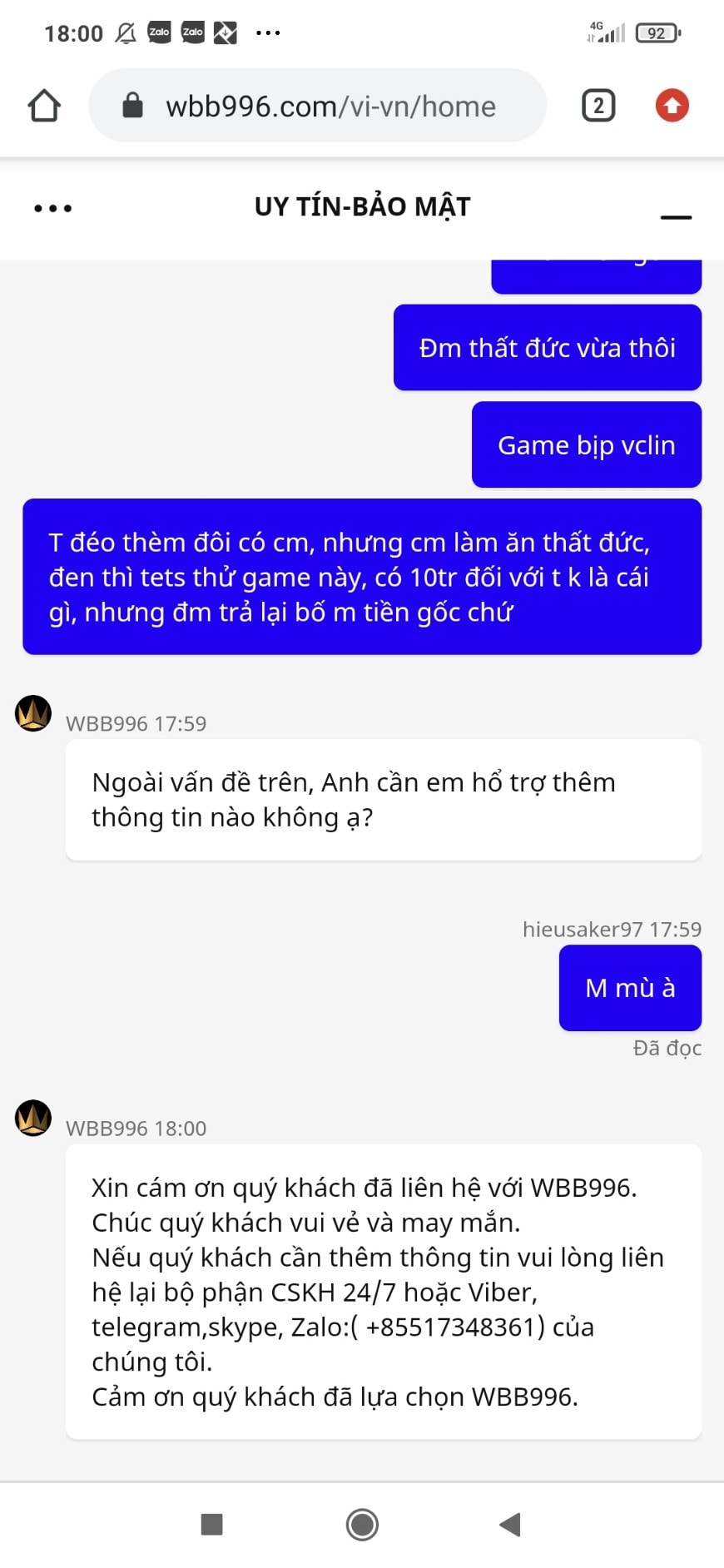
Task: Tap the padlock icon in the address bar
Action: (x=134, y=105)
